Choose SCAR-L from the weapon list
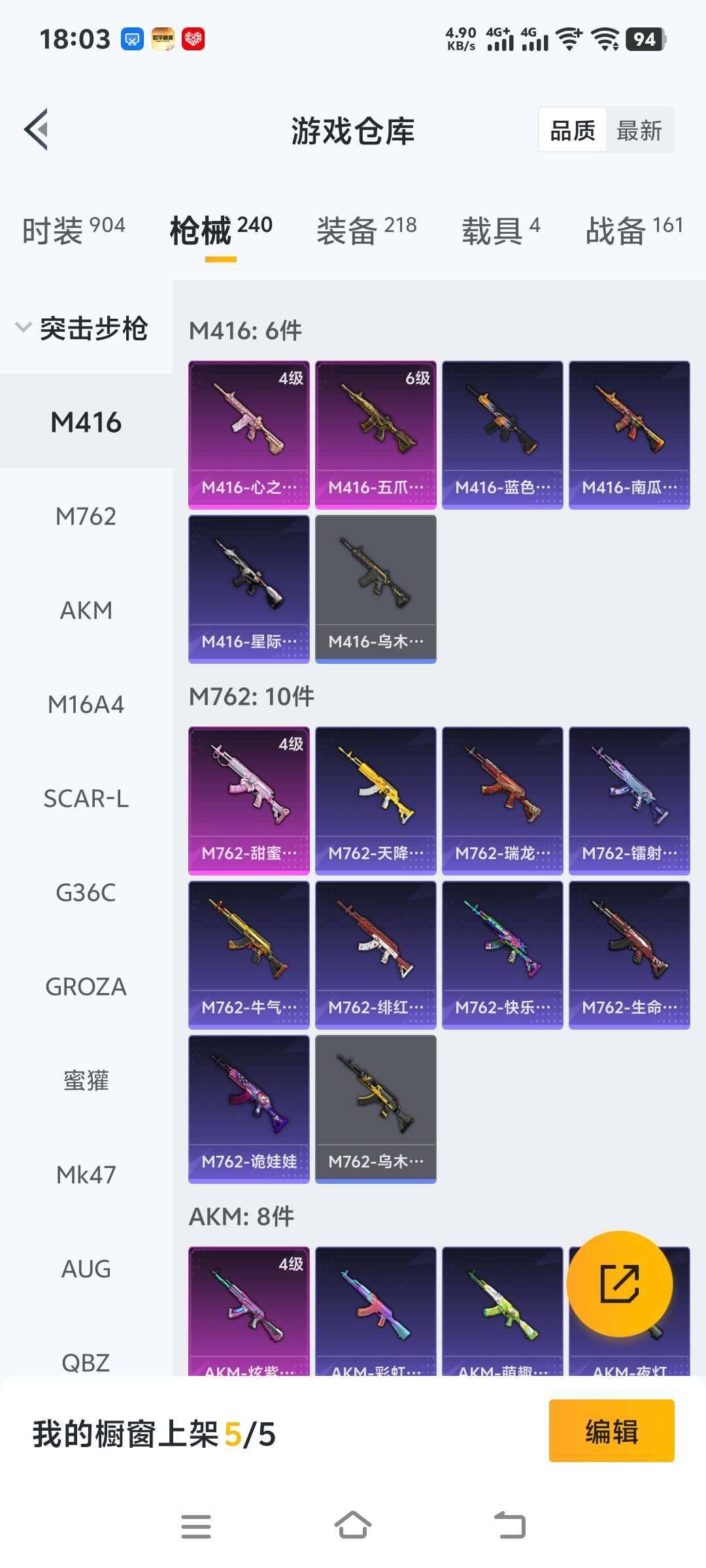This screenshot has height=1568, width=706. point(86,798)
